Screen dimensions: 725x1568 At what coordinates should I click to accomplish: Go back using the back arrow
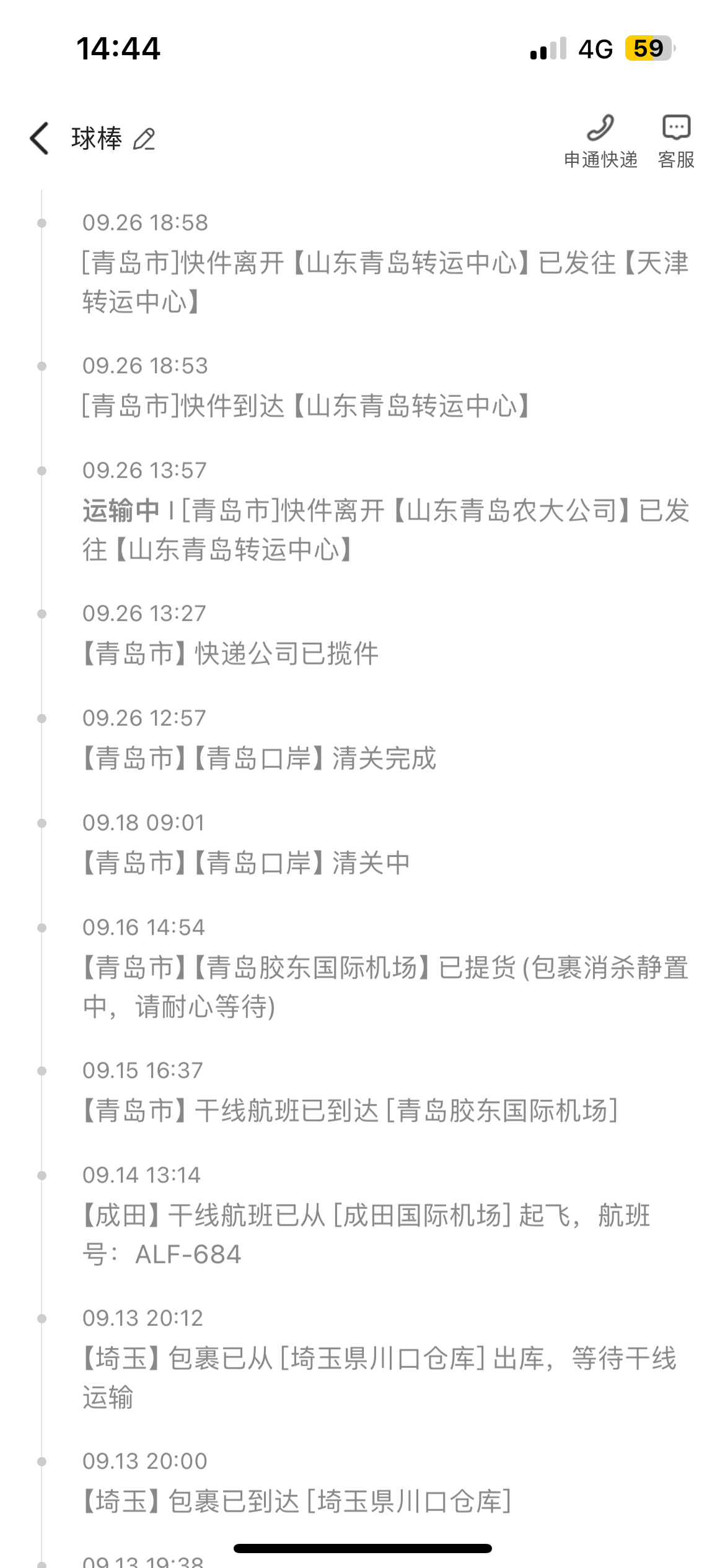pos(39,138)
